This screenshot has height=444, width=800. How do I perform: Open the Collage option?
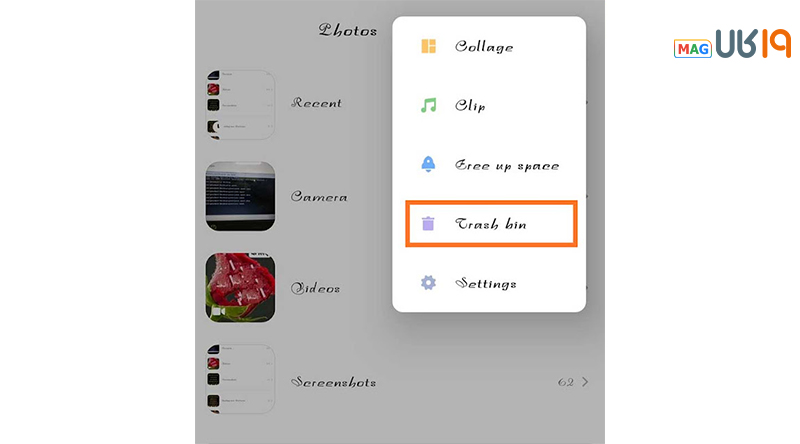pyautogui.click(x=484, y=47)
